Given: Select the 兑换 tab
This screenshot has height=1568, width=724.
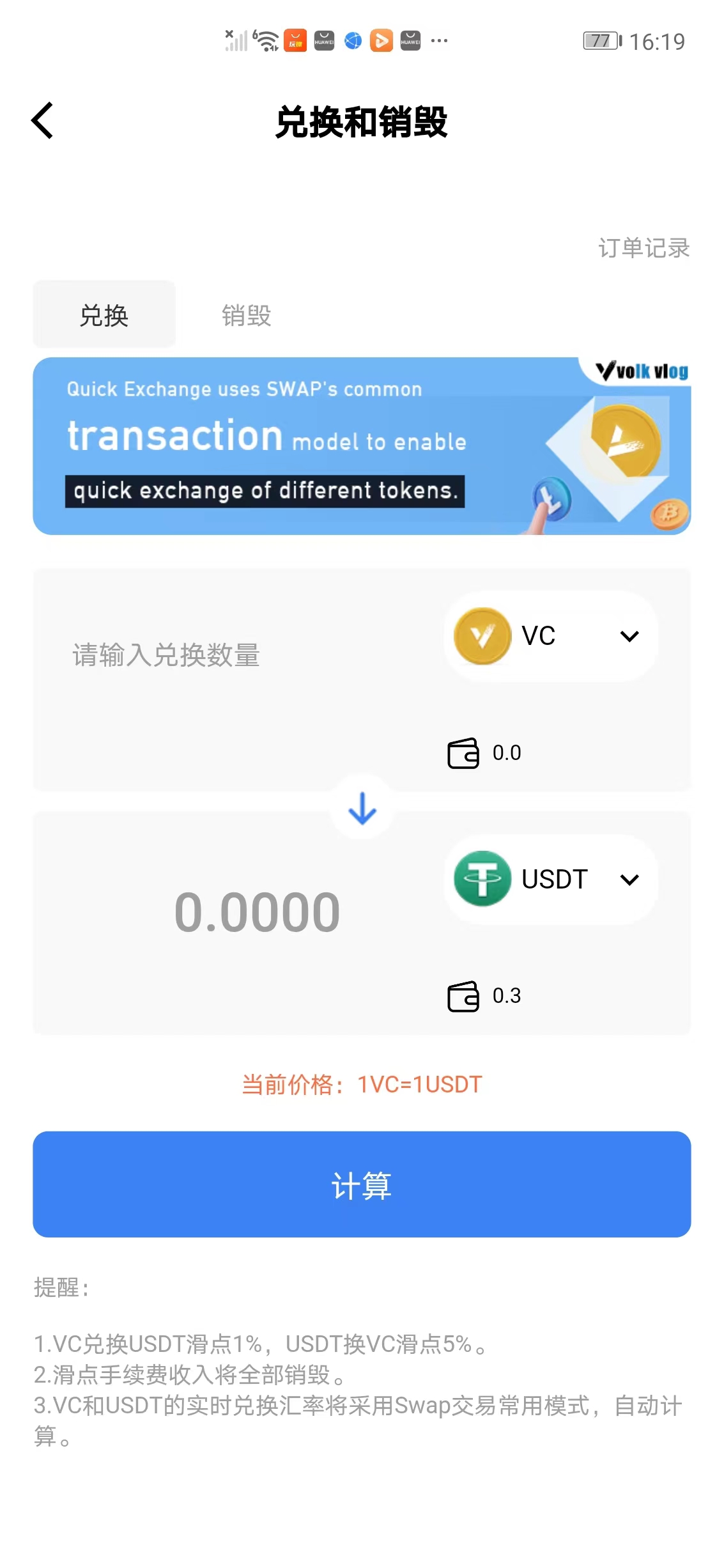Looking at the screenshot, I should coord(104,314).
